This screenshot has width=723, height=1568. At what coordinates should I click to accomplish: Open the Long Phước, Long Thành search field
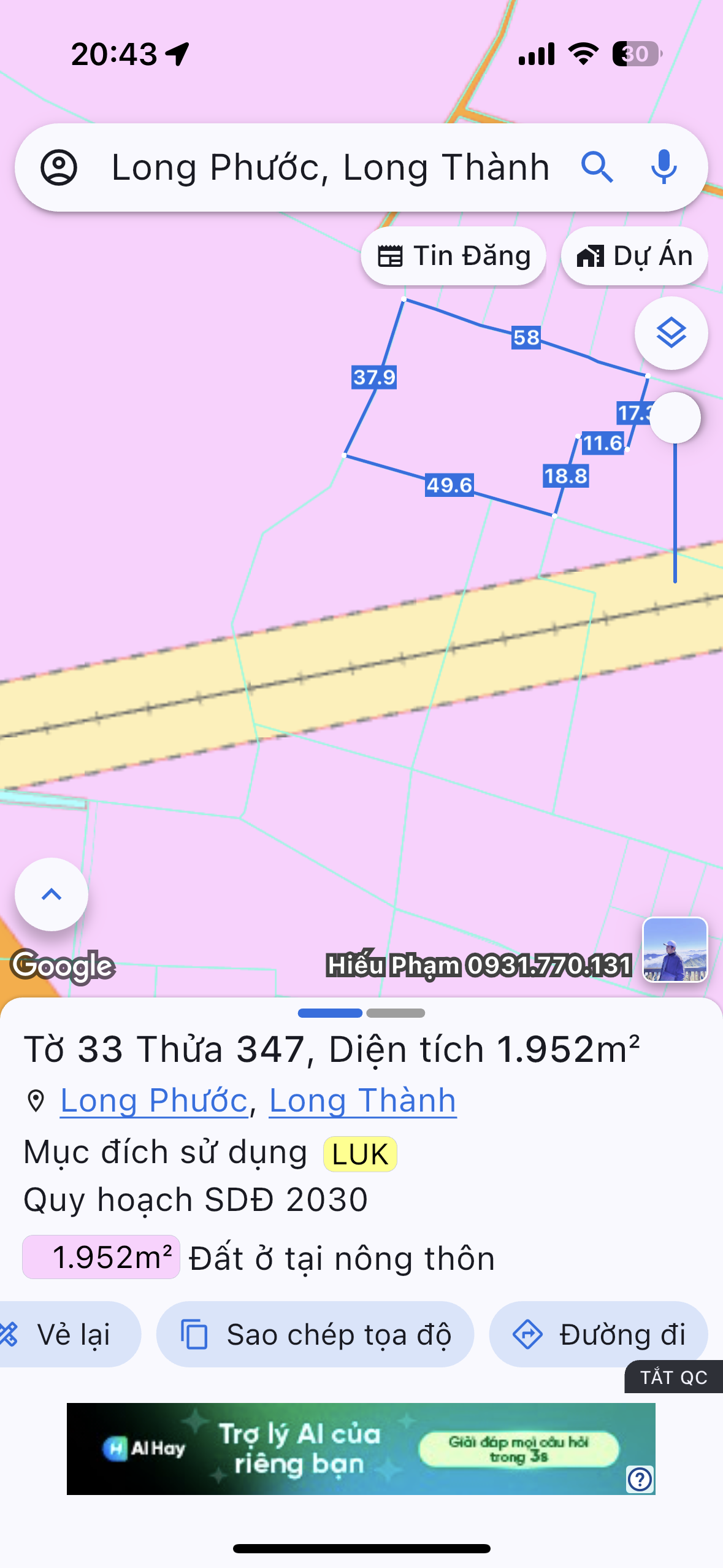[330, 167]
